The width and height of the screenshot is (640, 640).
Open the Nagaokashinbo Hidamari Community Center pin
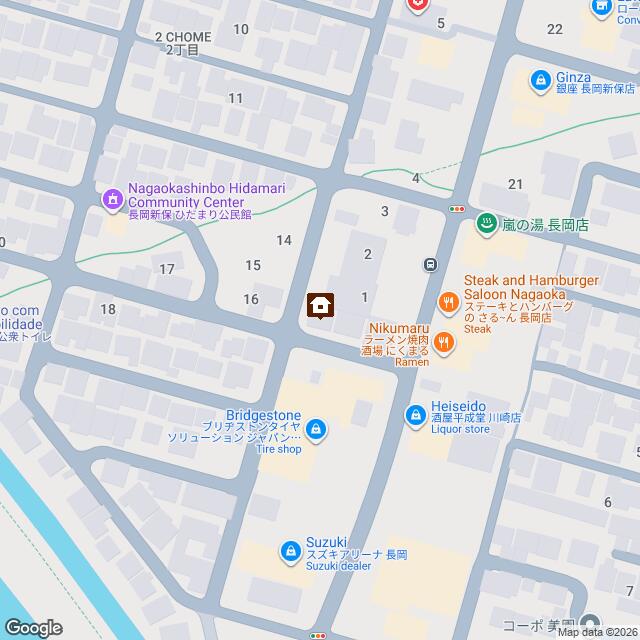[x=110, y=201]
